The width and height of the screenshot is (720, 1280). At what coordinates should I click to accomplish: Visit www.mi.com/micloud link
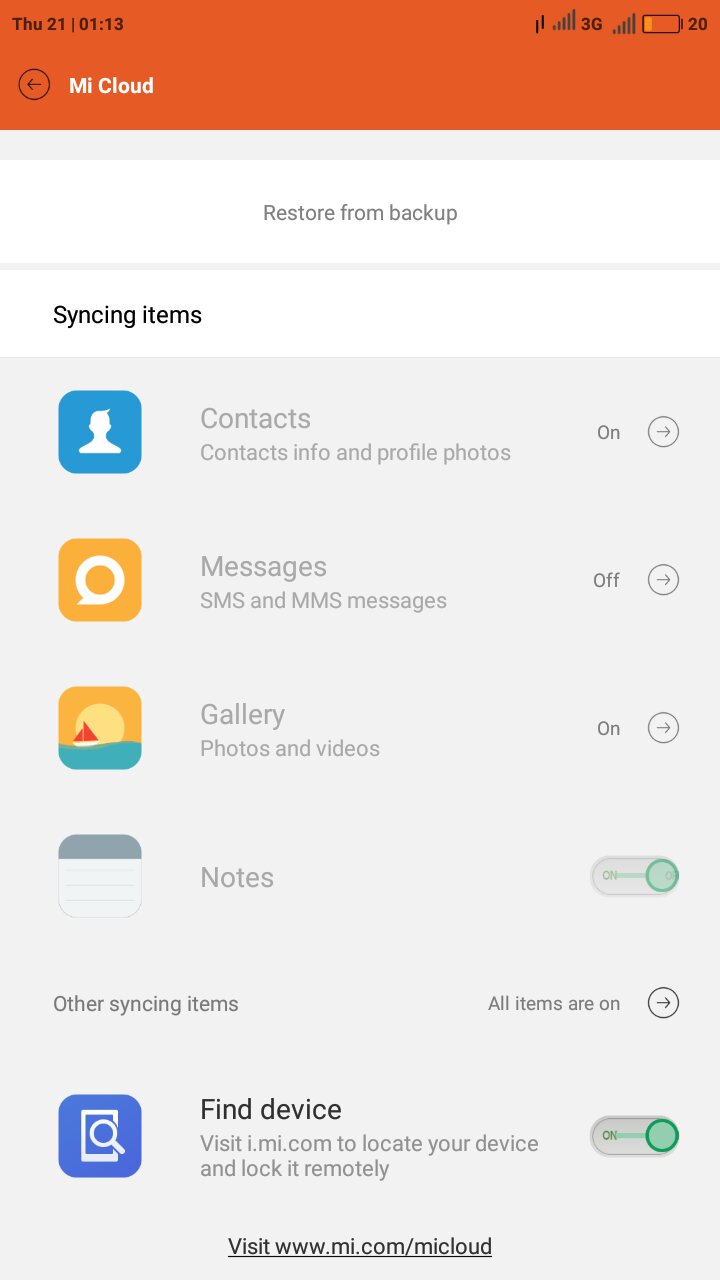coord(360,1246)
